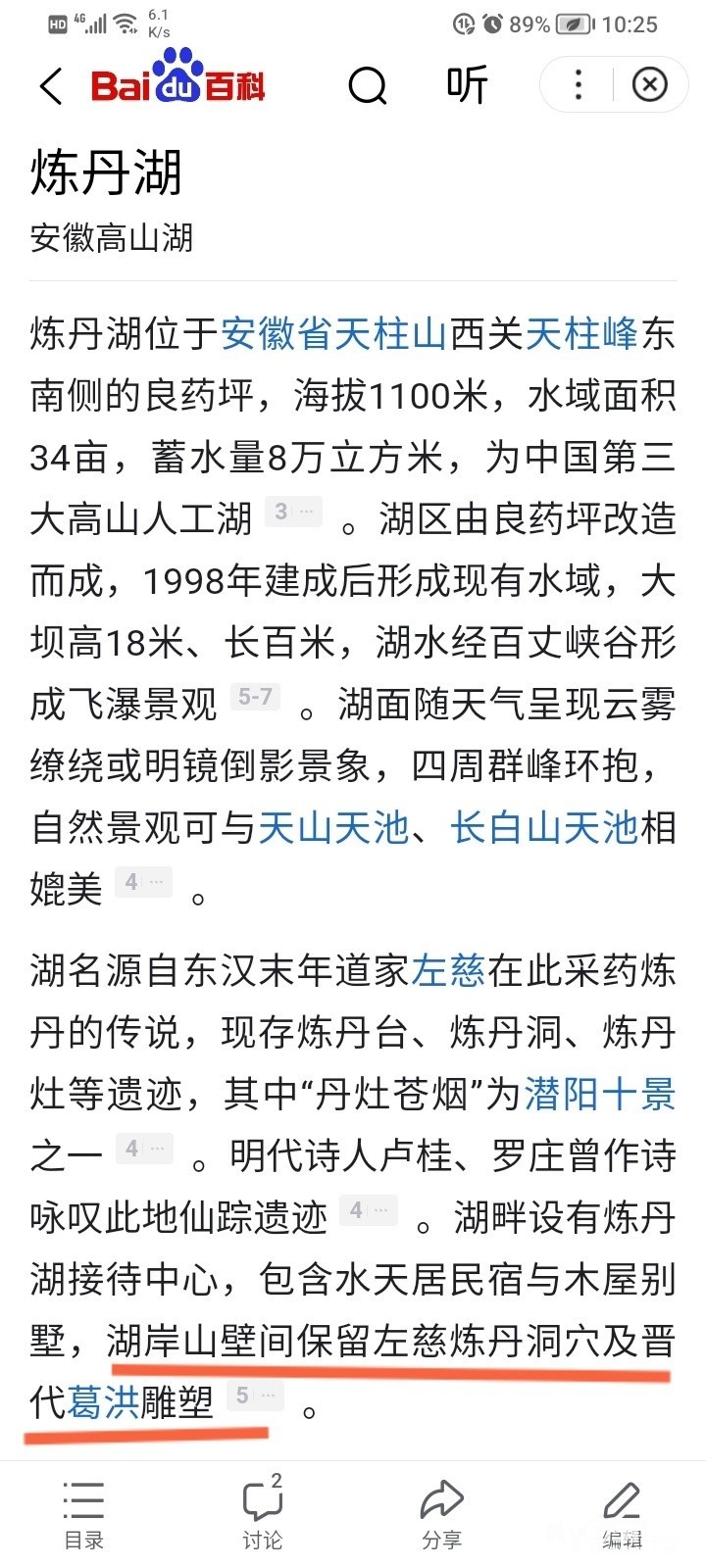Viewport: 706px width, 1568px height.
Task: Open the 讨论 discussion section
Action: 262,1515
